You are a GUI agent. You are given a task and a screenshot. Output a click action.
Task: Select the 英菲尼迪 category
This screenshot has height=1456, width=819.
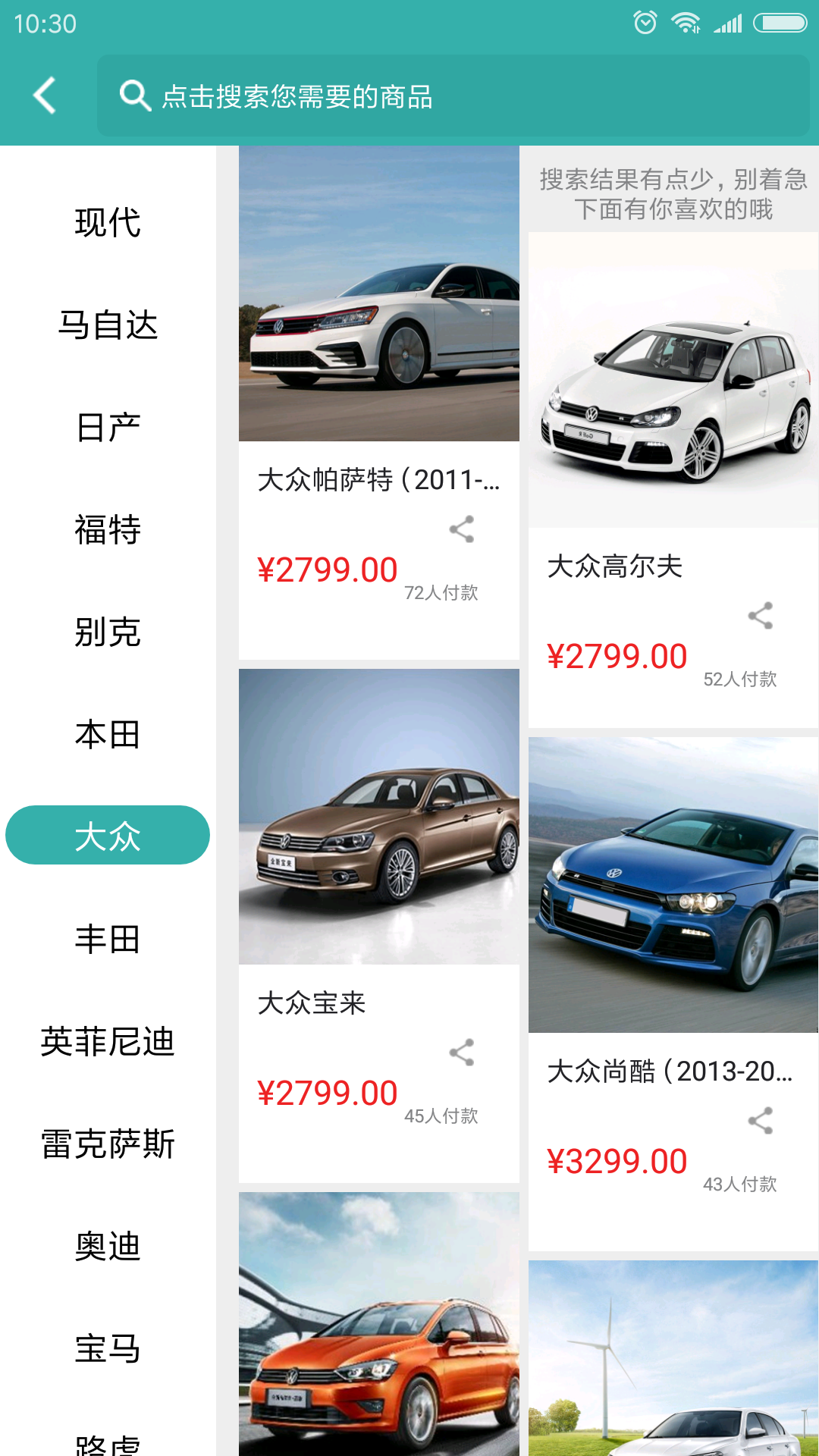pyautogui.click(x=108, y=1042)
